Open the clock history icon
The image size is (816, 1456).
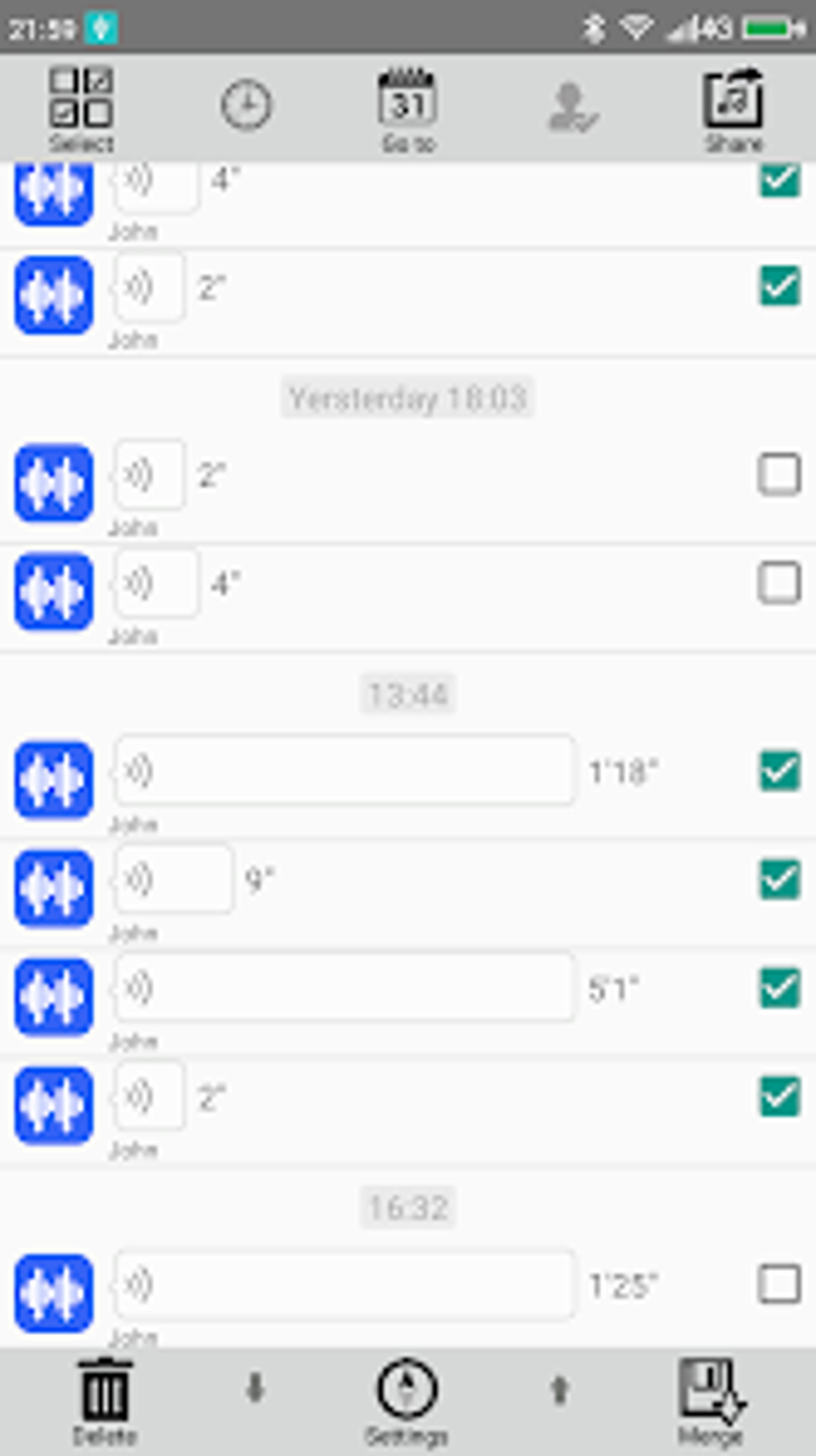pos(246,105)
